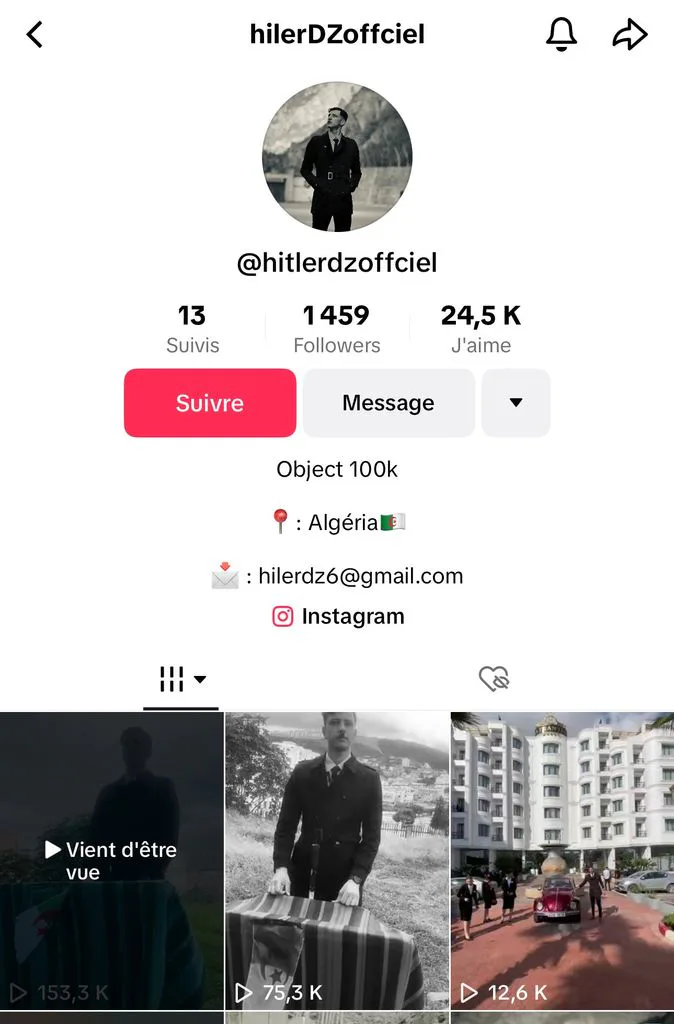674x1024 pixels.
Task: Open the video with 12,6 K views
Action: click(x=562, y=861)
